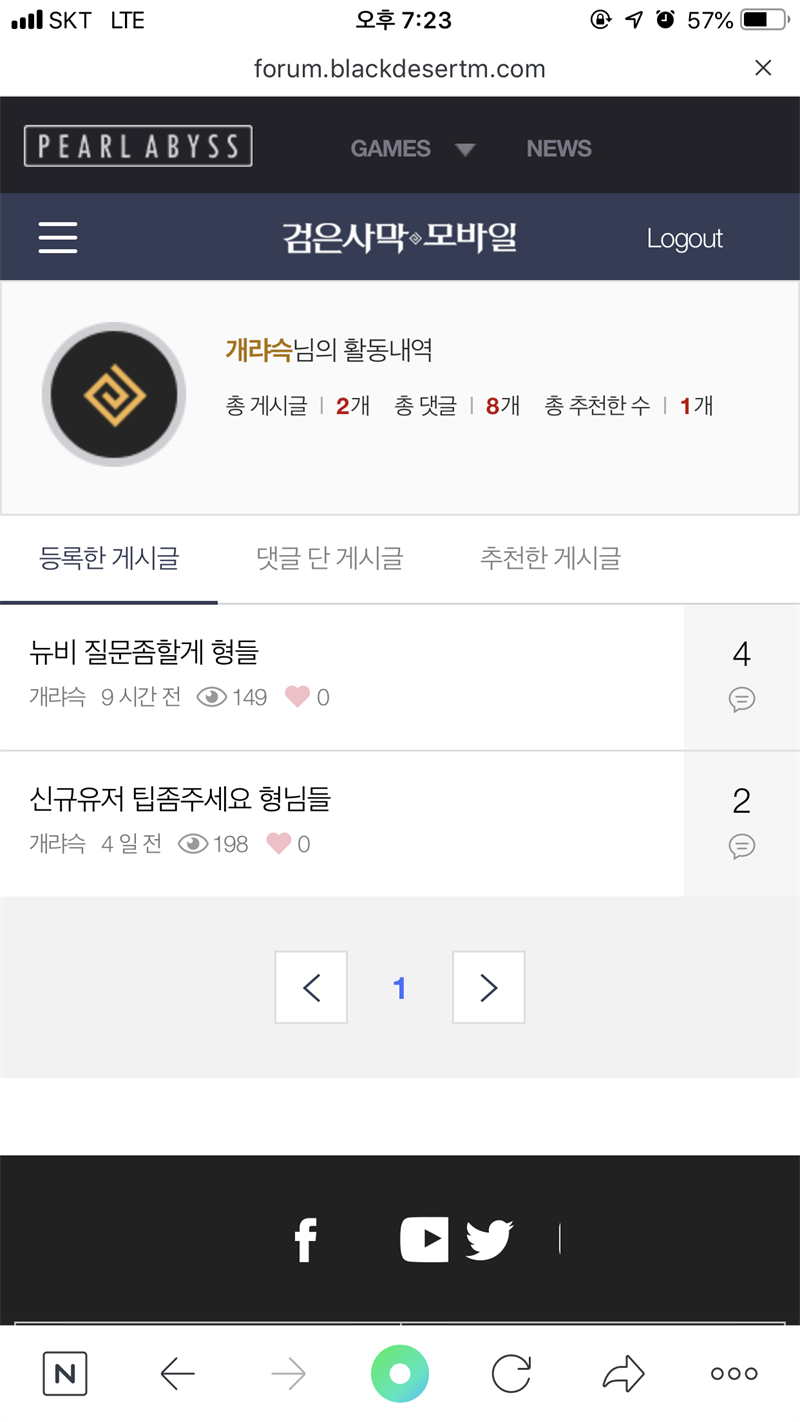Image resolution: width=800 pixels, height=1422 pixels.
Task: Open the YouTube channel link
Action: pyautogui.click(x=424, y=1240)
